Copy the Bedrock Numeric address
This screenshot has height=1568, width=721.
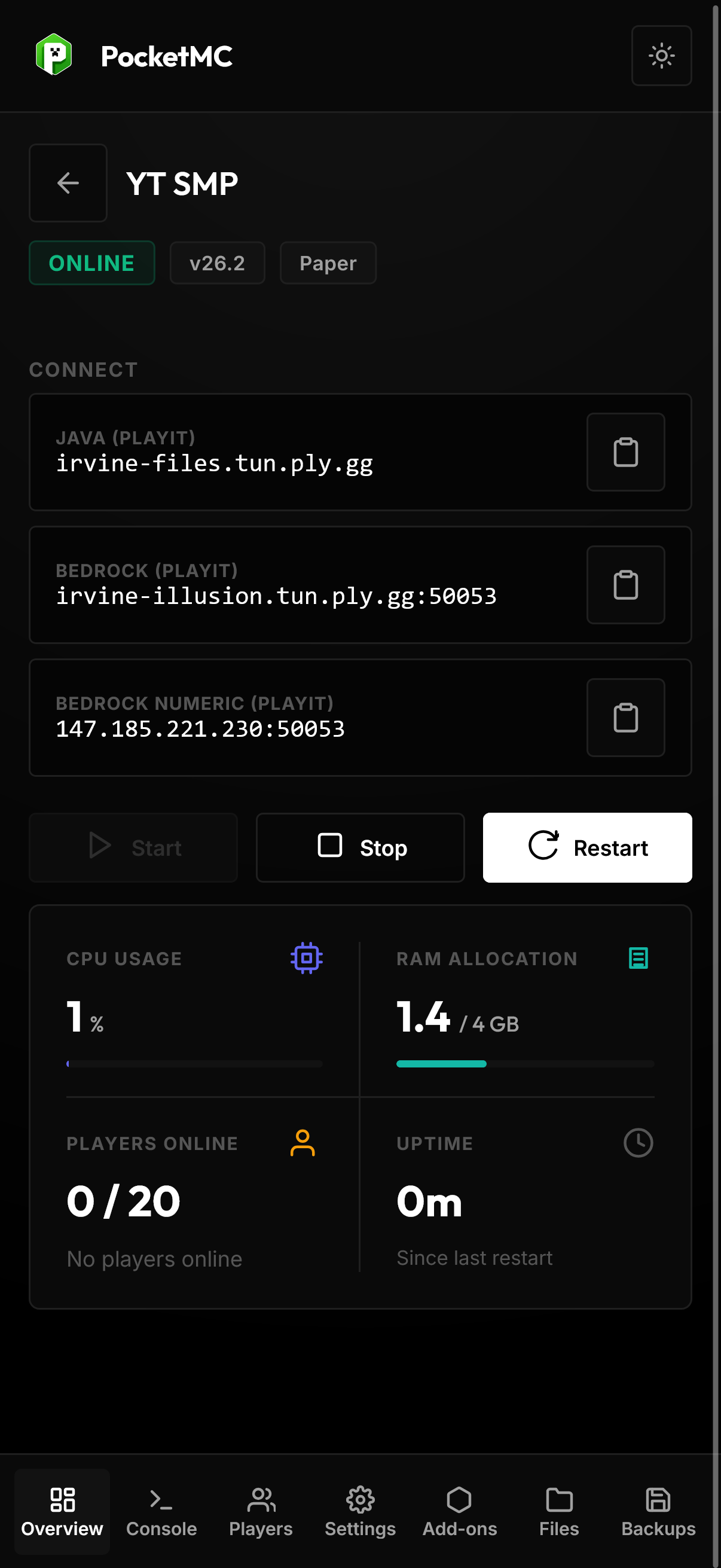tap(625, 718)
